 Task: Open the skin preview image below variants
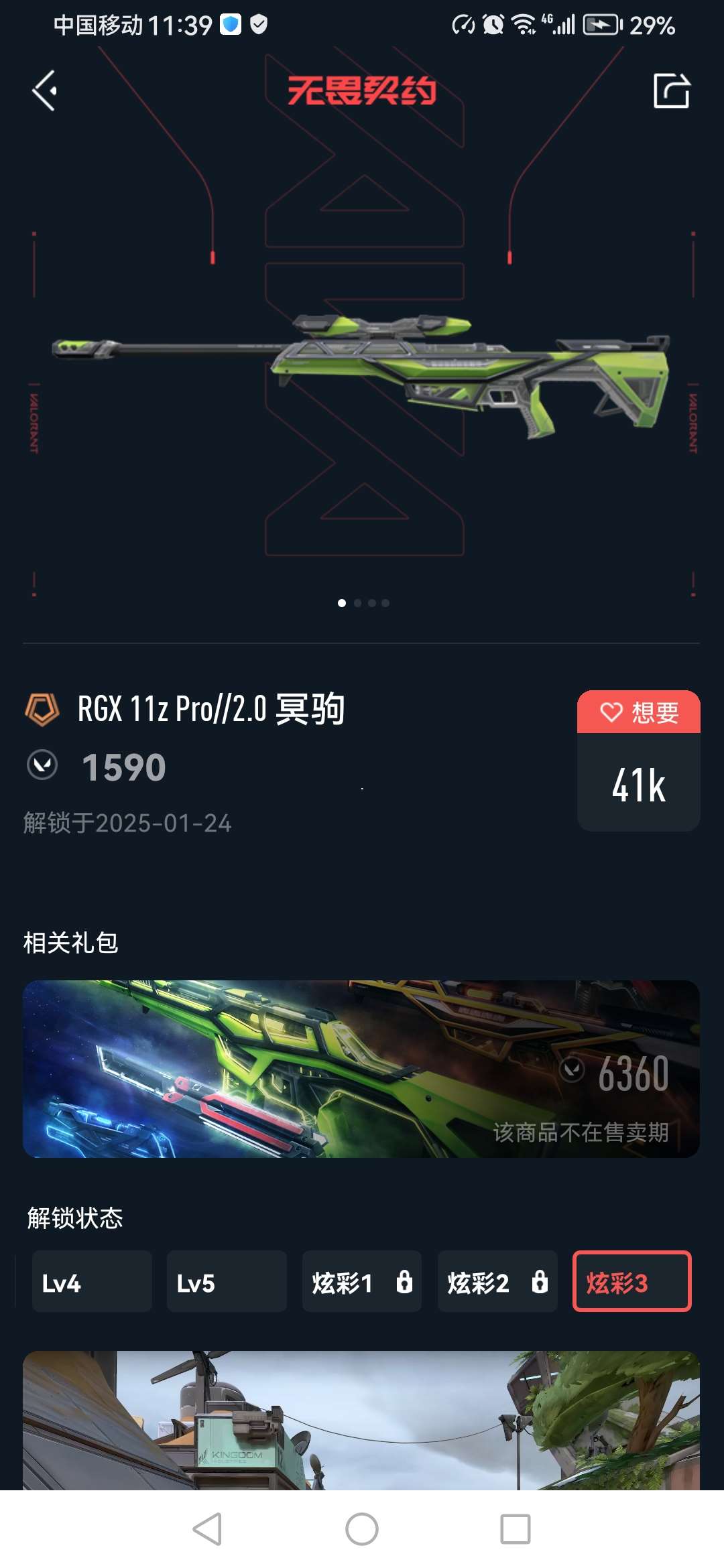(x=361, y=1421)
